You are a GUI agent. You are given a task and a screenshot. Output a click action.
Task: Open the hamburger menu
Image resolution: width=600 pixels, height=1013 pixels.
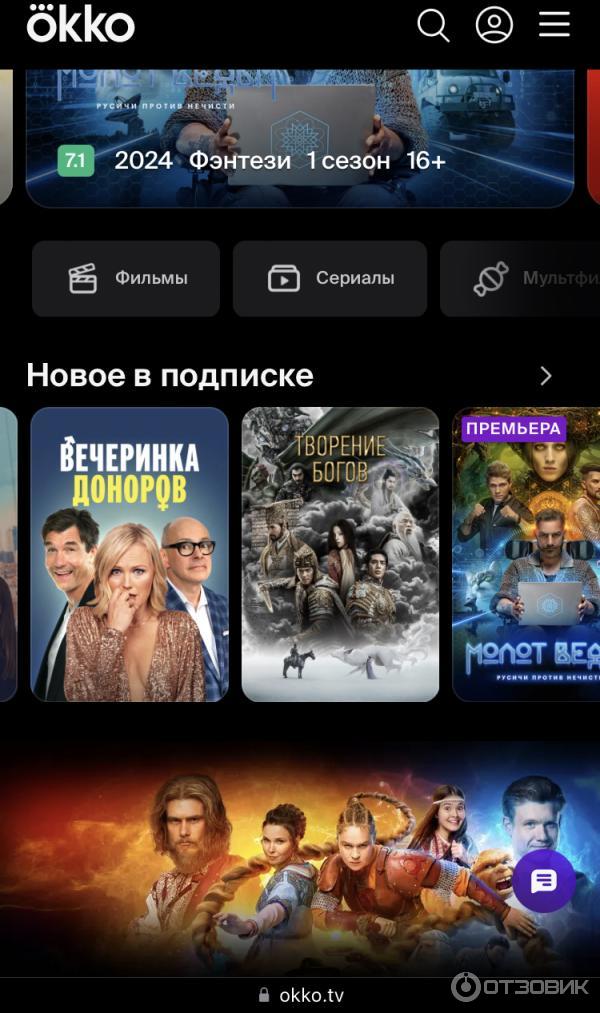point(554,25)
